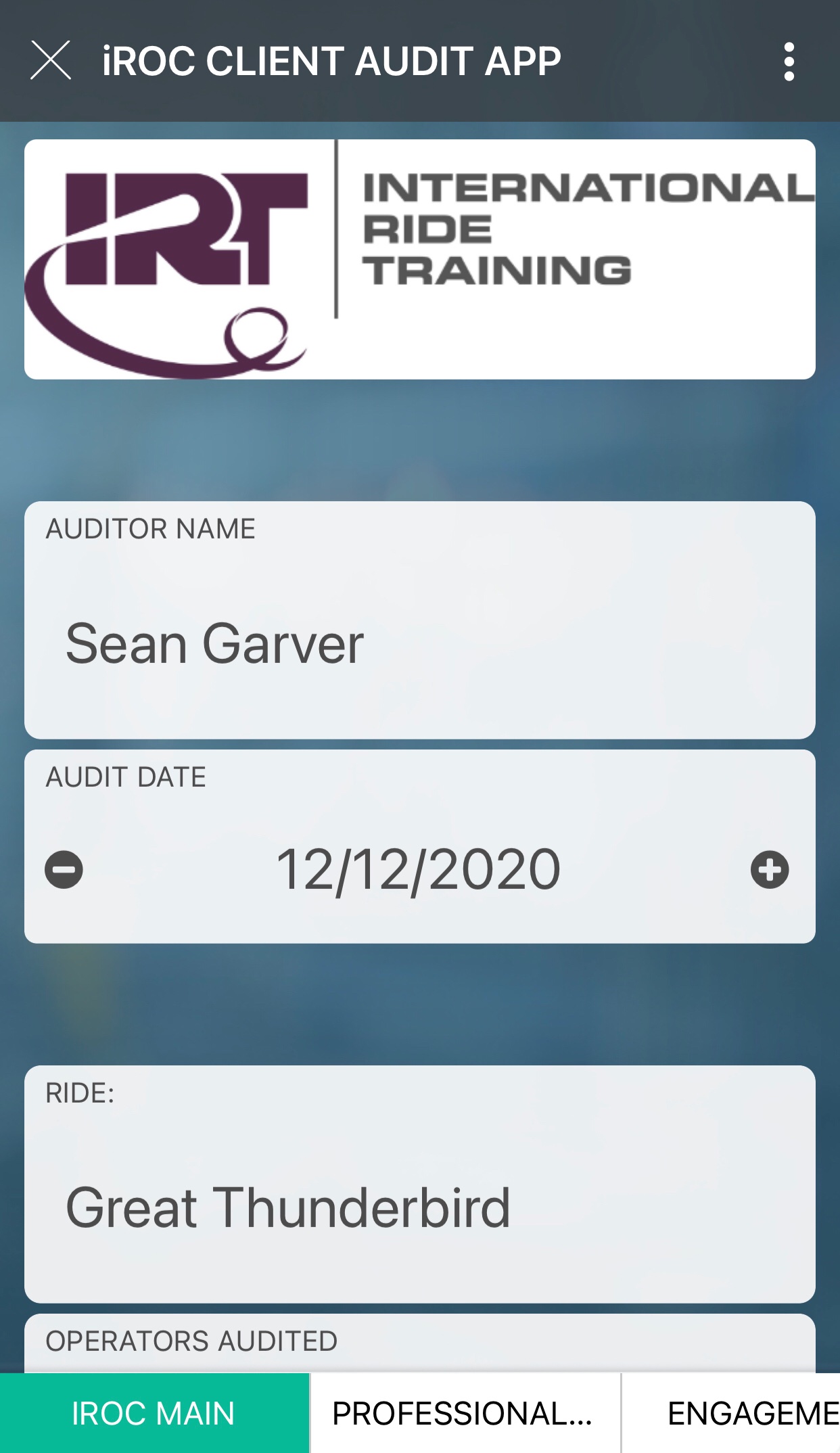Tap the Operators Audited field

419,1343
